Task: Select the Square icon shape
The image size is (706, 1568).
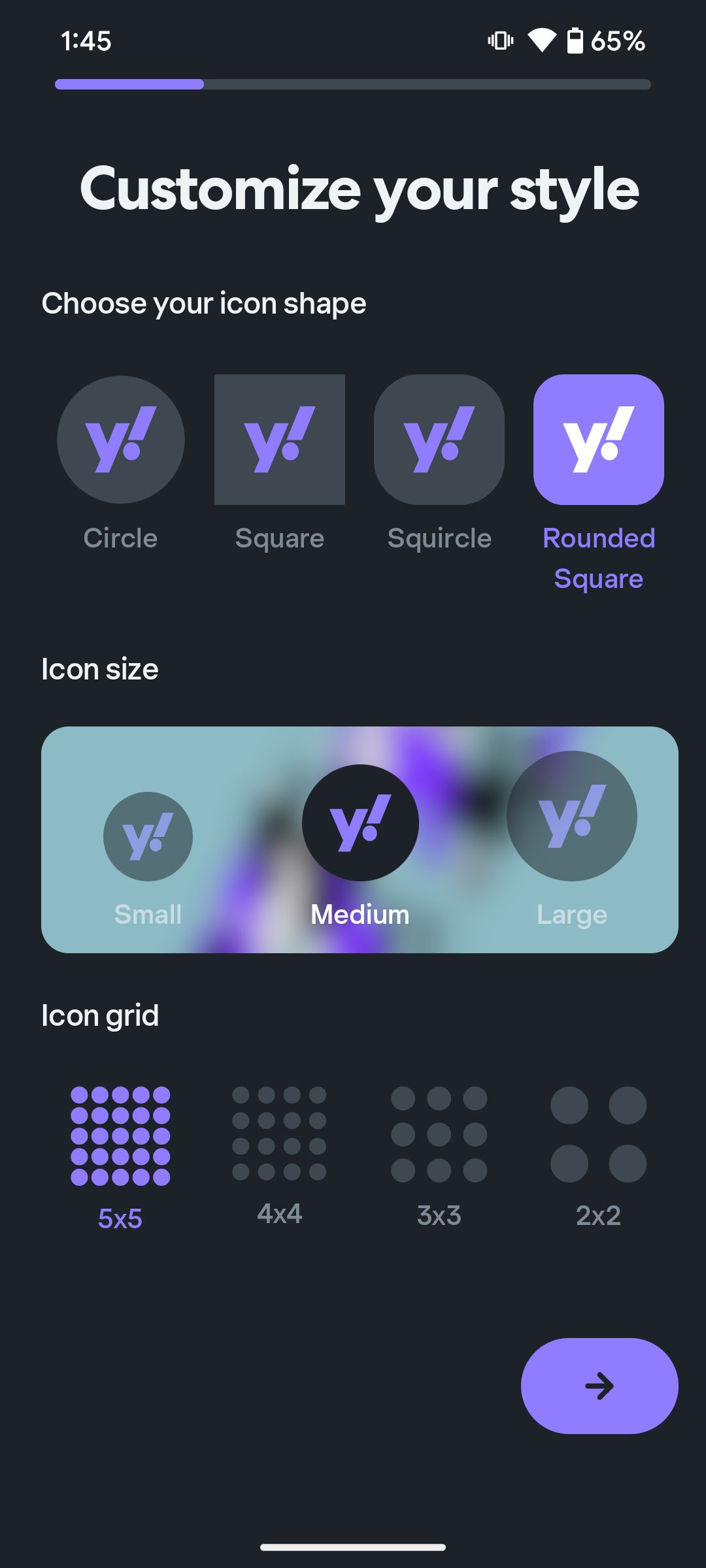Action: [280, 440]
